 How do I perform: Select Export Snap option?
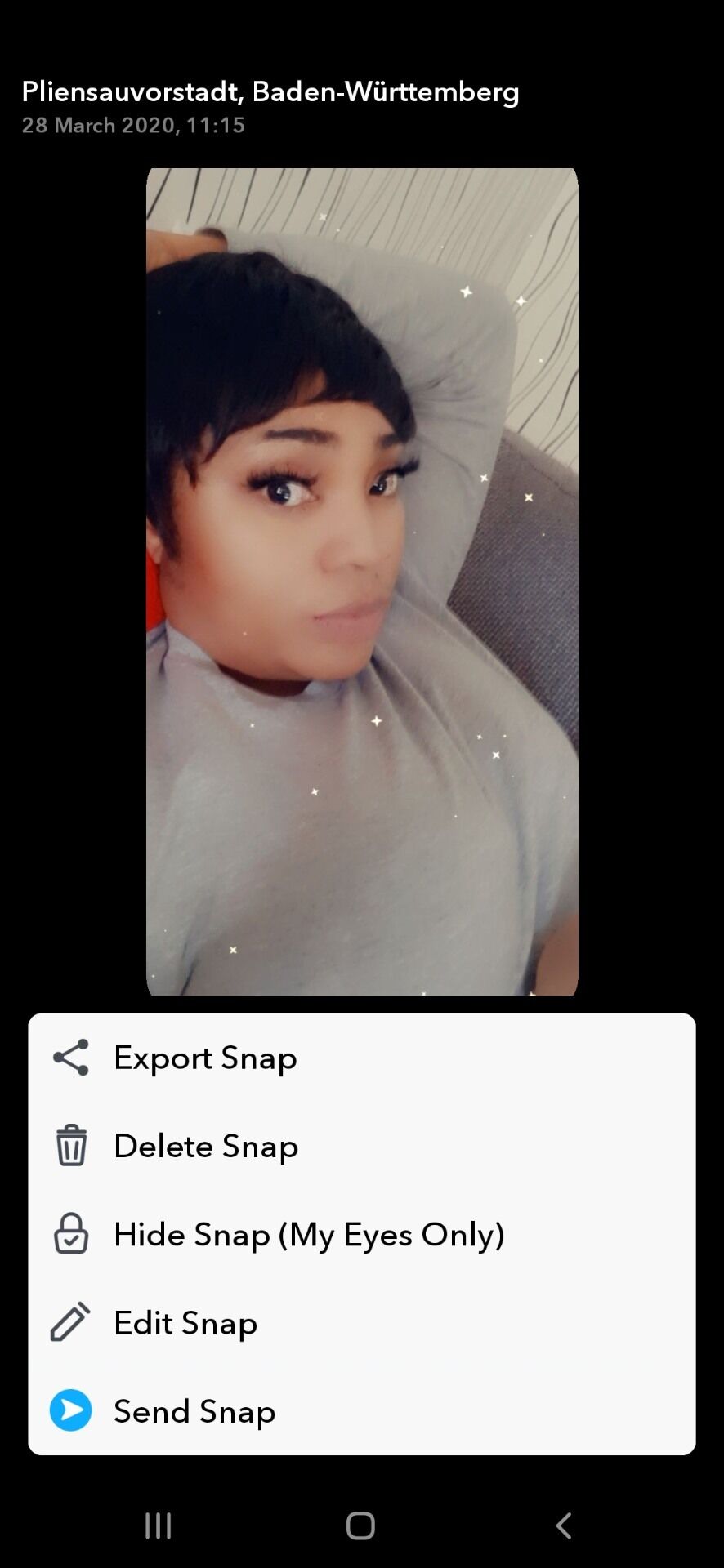[205, 1058]
